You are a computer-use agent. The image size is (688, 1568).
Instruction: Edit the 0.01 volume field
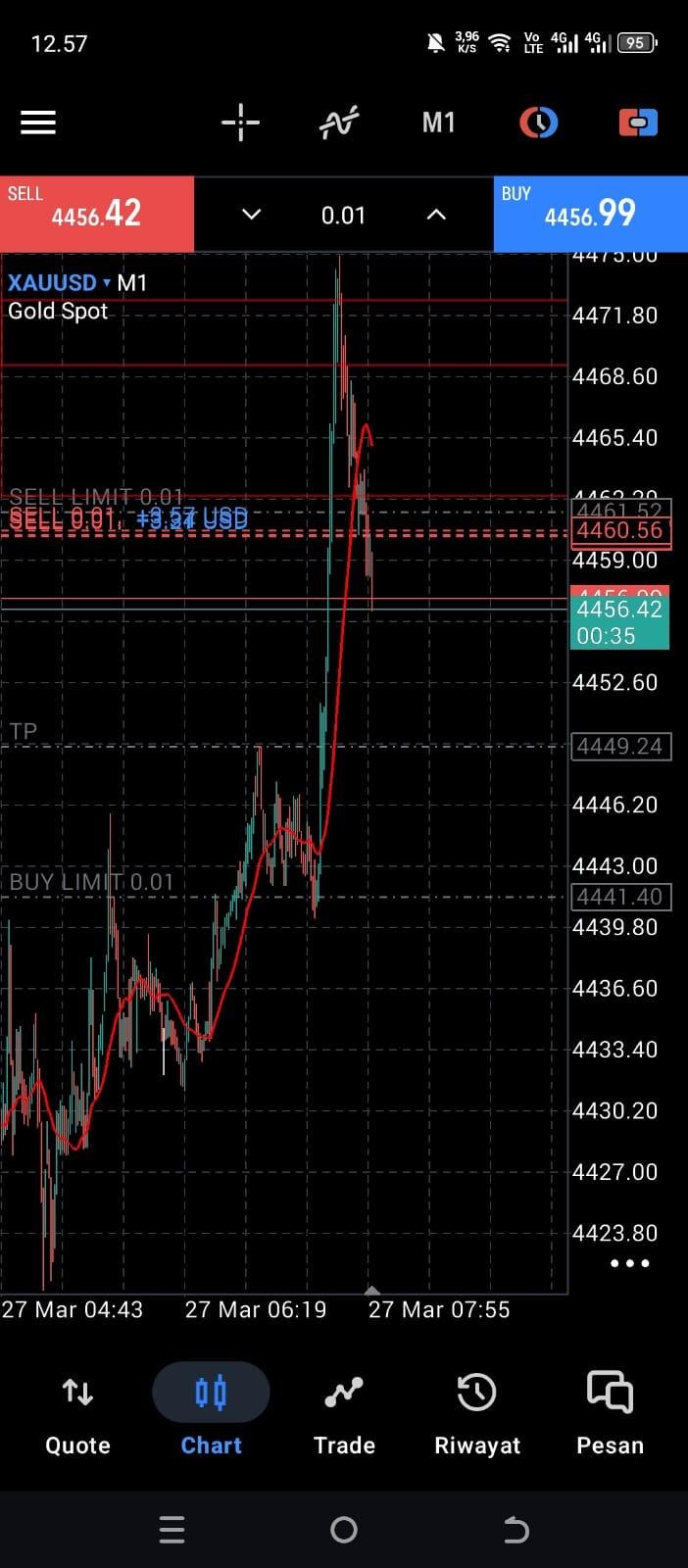pos(343,215)
